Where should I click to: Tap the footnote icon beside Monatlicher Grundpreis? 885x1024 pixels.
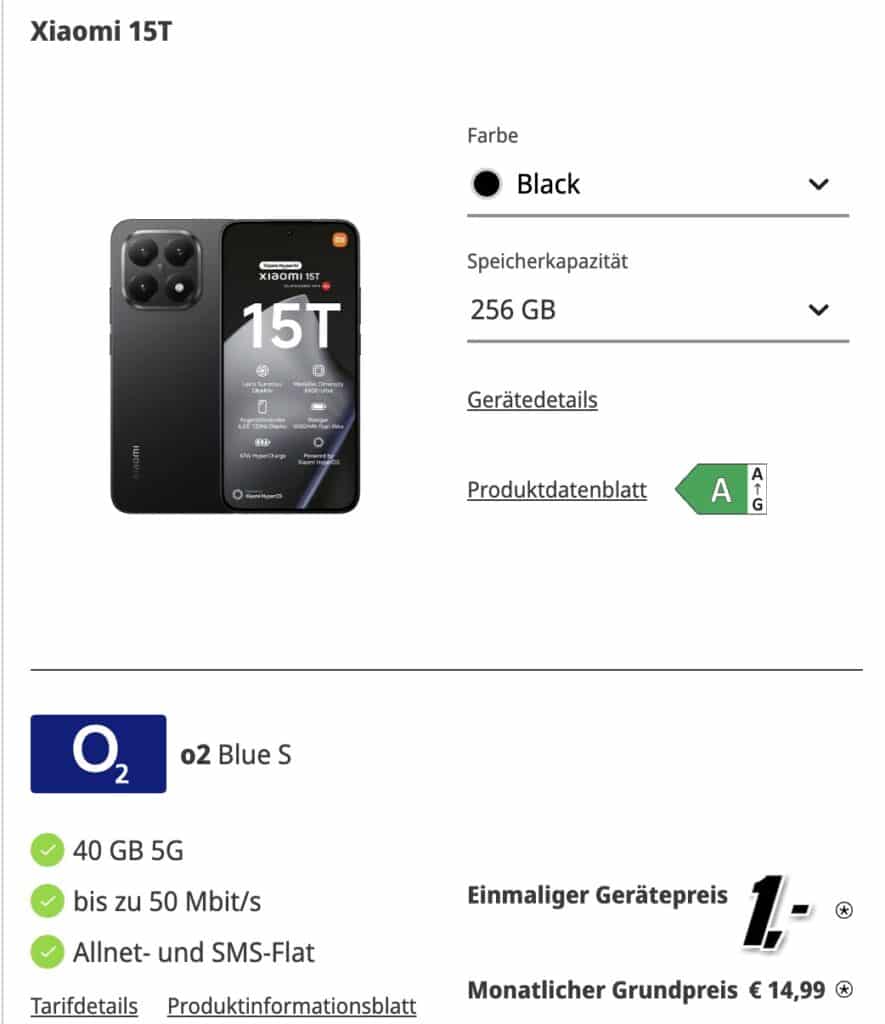(845, 990)
